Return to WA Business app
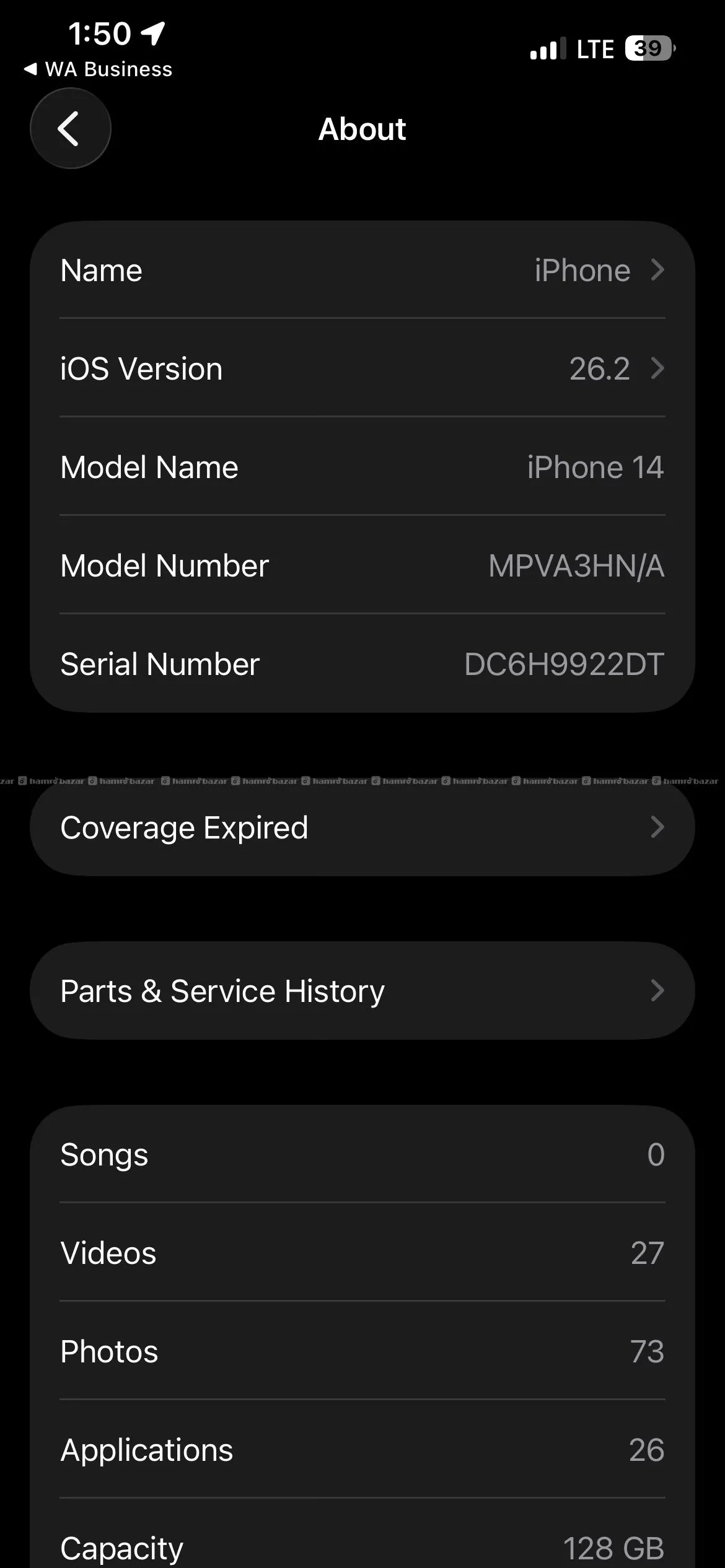 pyautogui.click(x=98, y=69)
